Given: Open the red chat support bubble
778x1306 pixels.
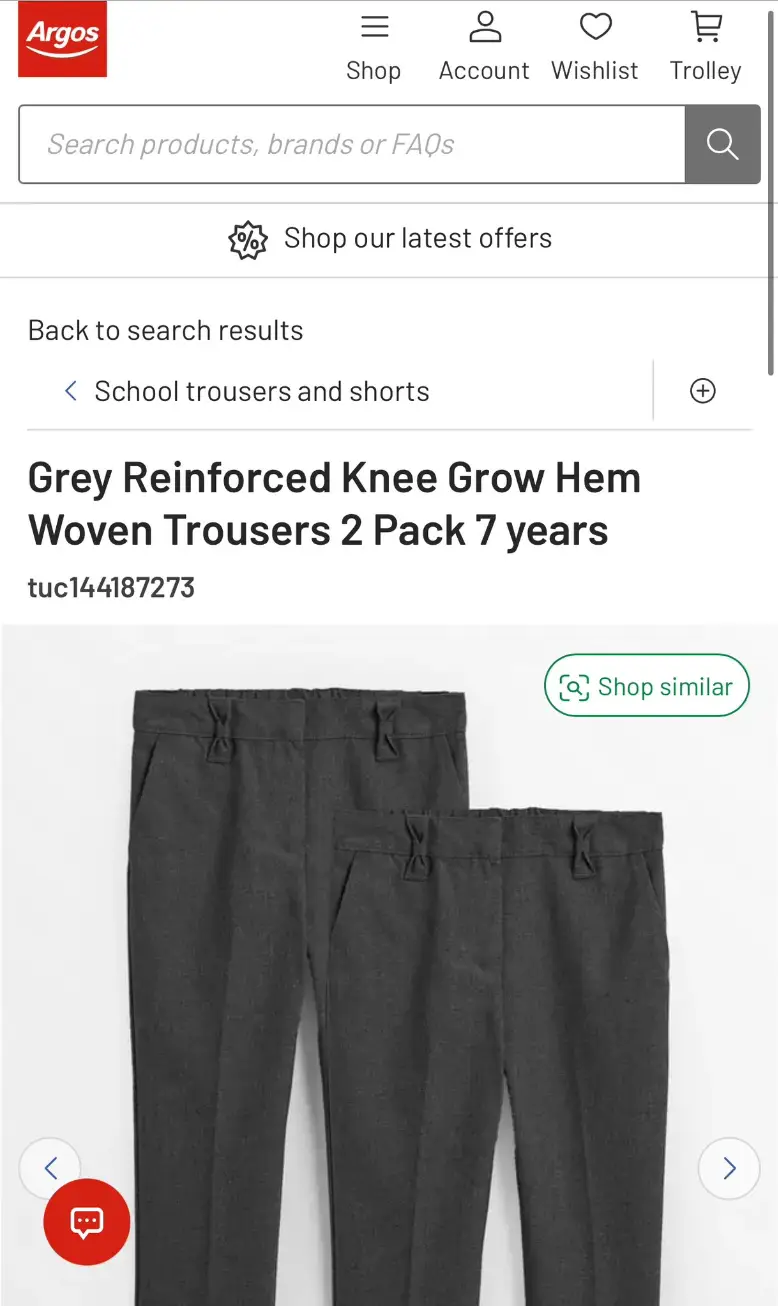Looking at the screenshot, I should click(87, 1222).
